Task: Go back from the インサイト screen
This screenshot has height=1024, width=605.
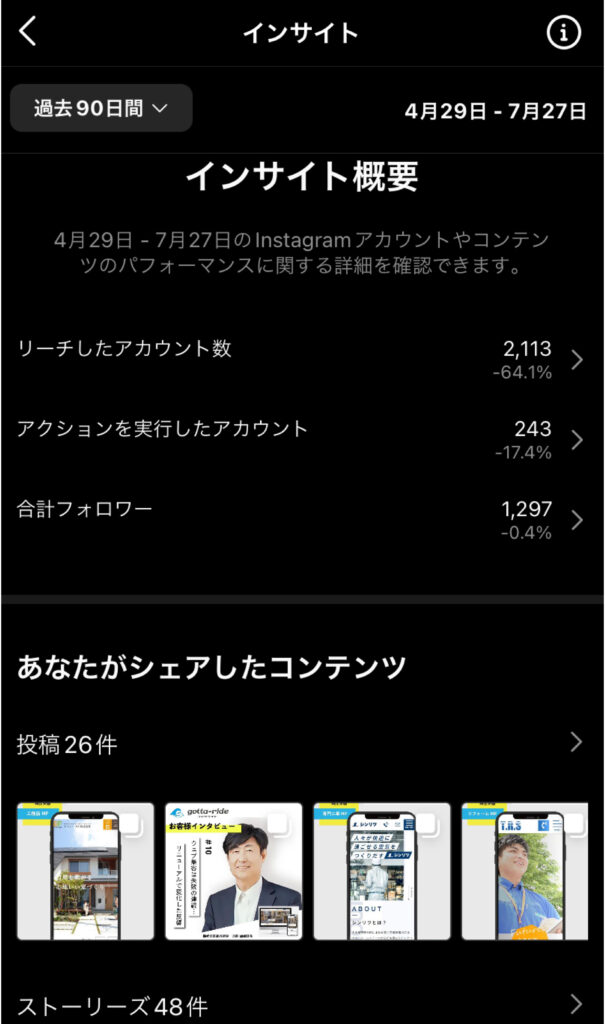Action: [x=28, y=32]
